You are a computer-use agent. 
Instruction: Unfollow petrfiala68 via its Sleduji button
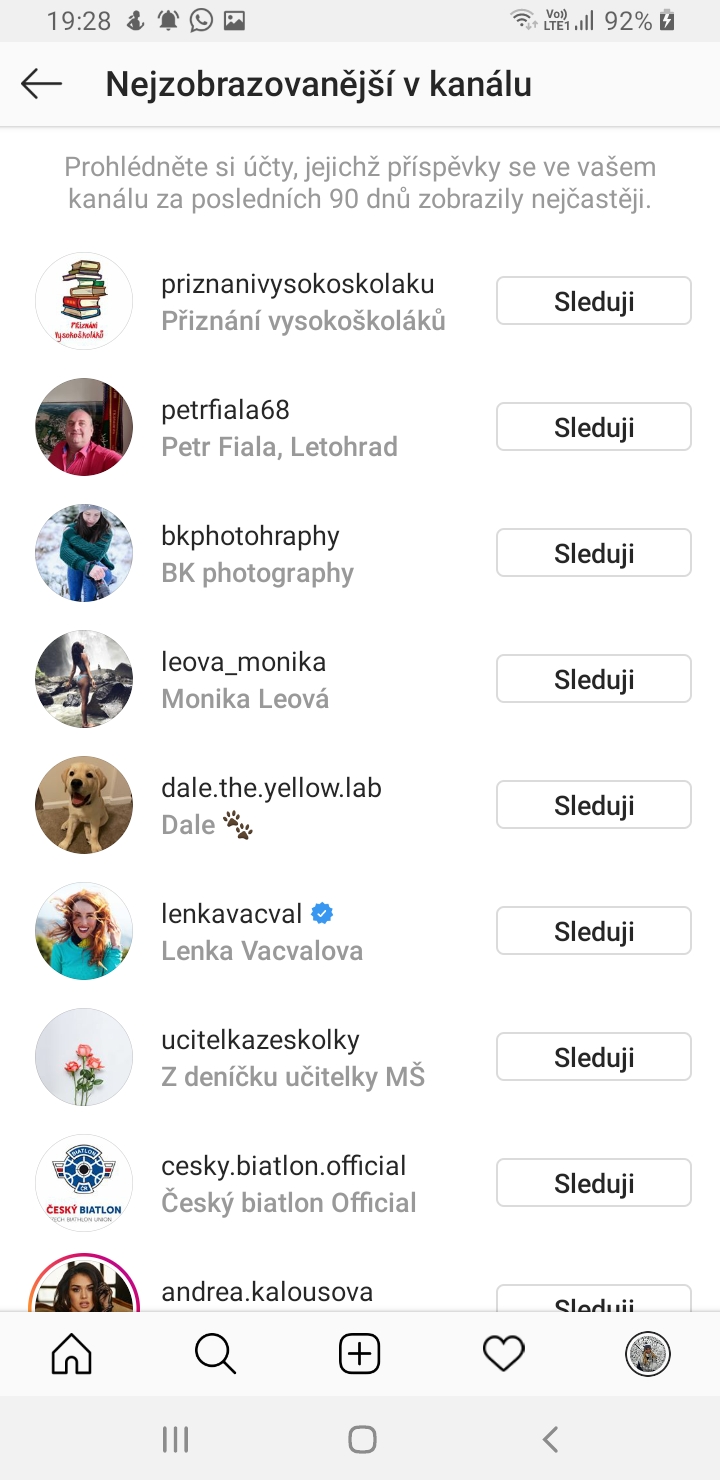pos(593,427)
